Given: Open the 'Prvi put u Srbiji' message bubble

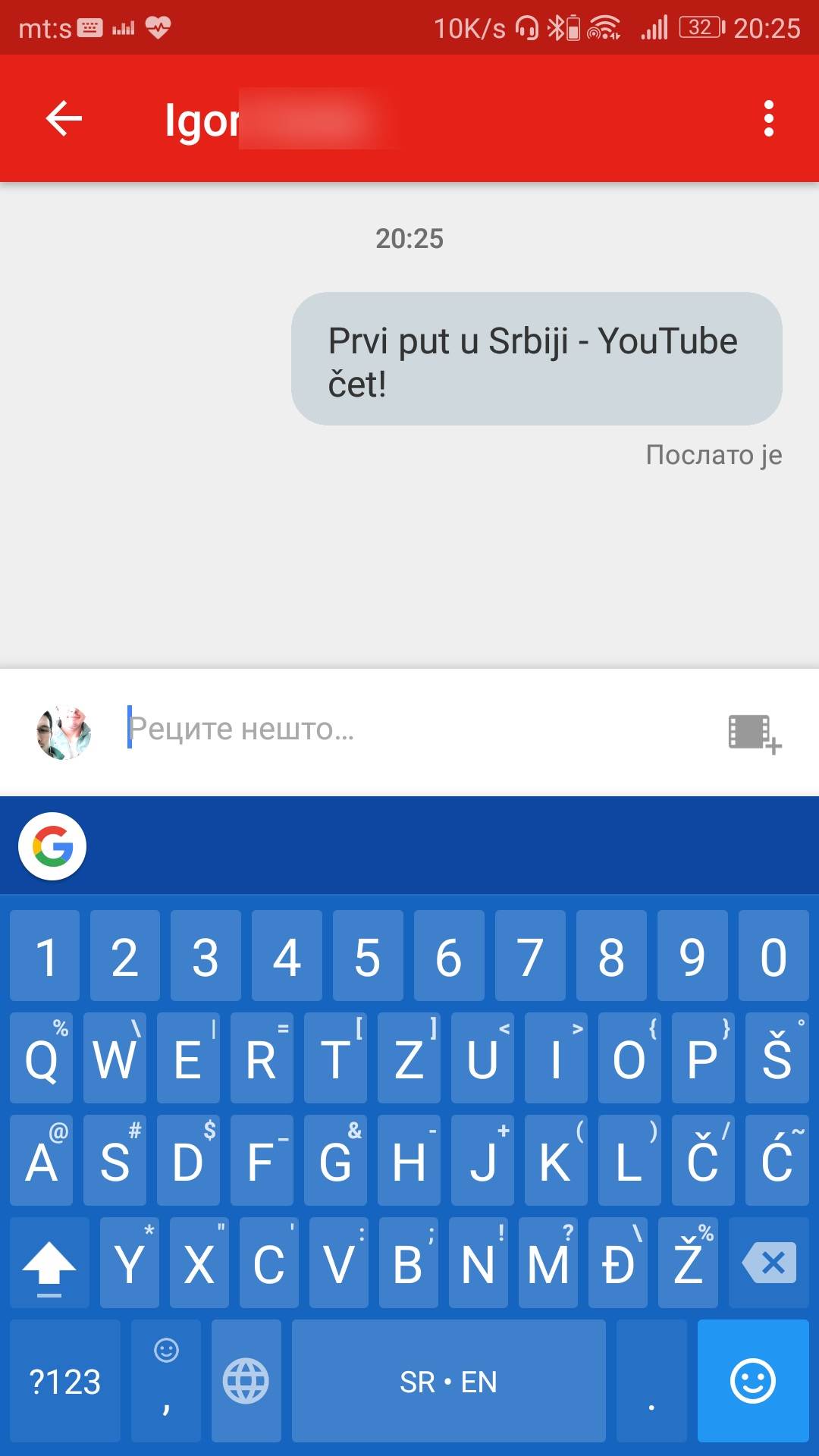Looking at the screenshot, I should click(x=536, y=359).
